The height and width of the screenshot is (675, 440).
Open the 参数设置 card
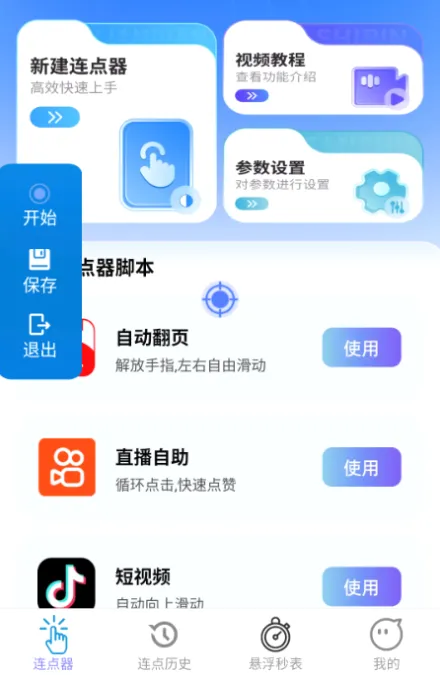pyautogui.click(x=323, y=175)
